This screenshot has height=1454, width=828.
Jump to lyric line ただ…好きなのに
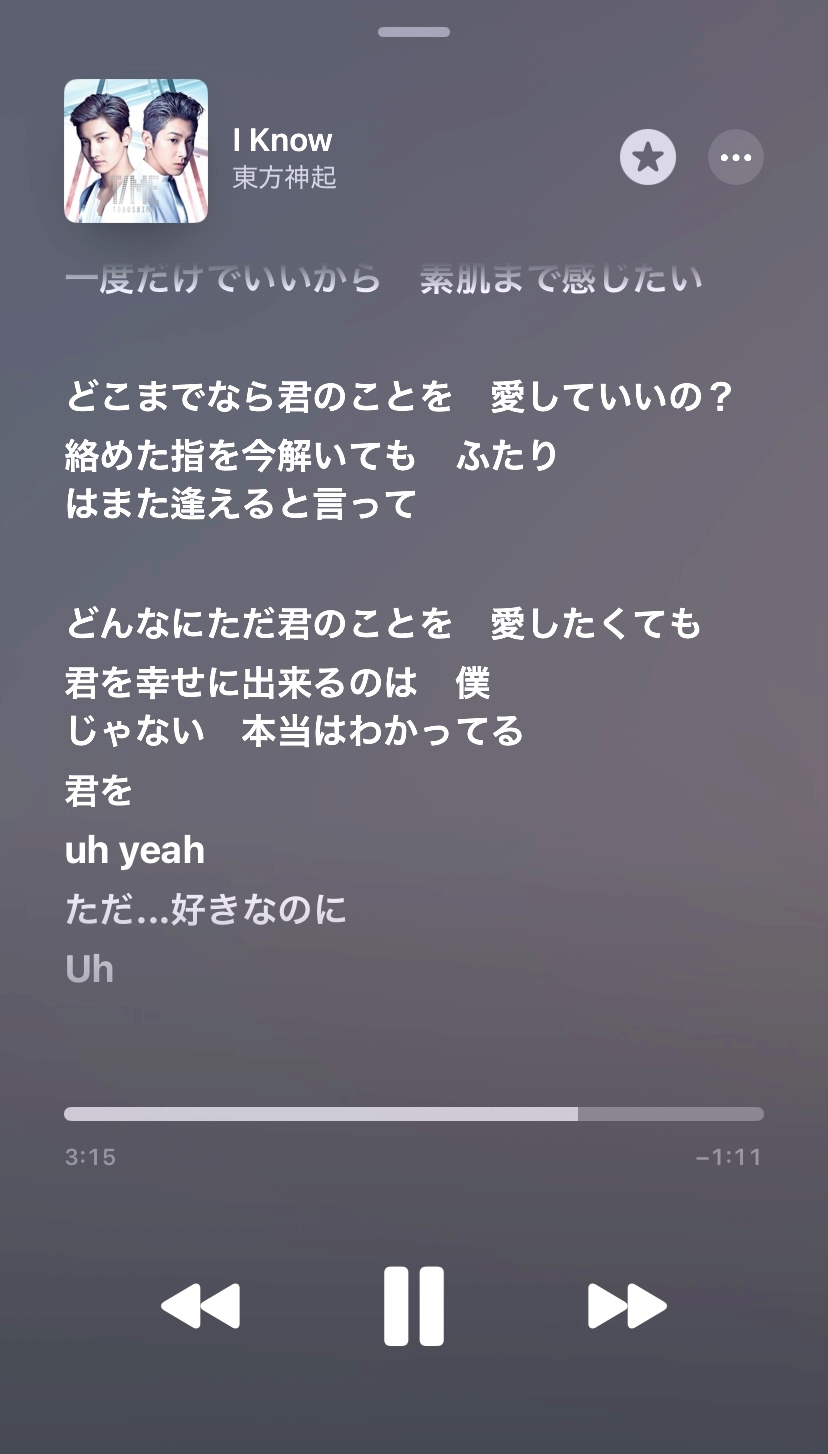206,909
